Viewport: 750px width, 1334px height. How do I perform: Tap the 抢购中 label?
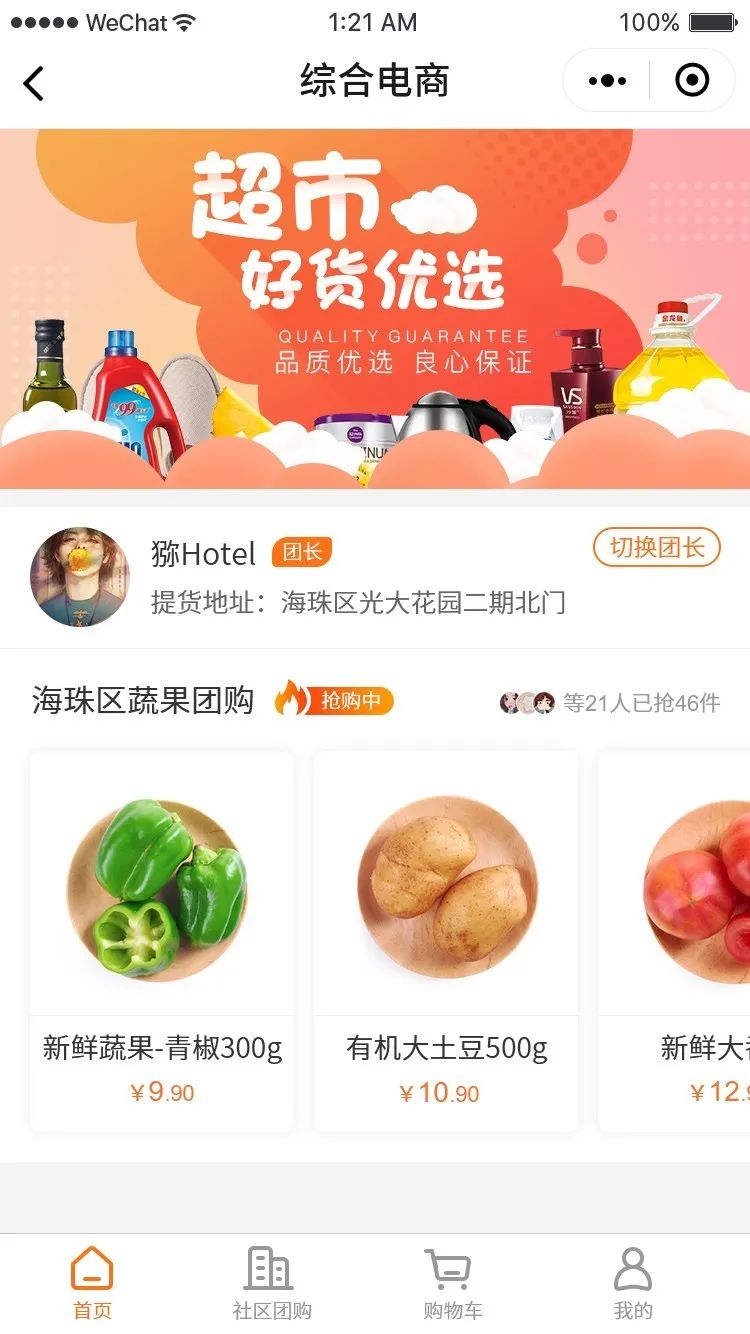point(352,701)
